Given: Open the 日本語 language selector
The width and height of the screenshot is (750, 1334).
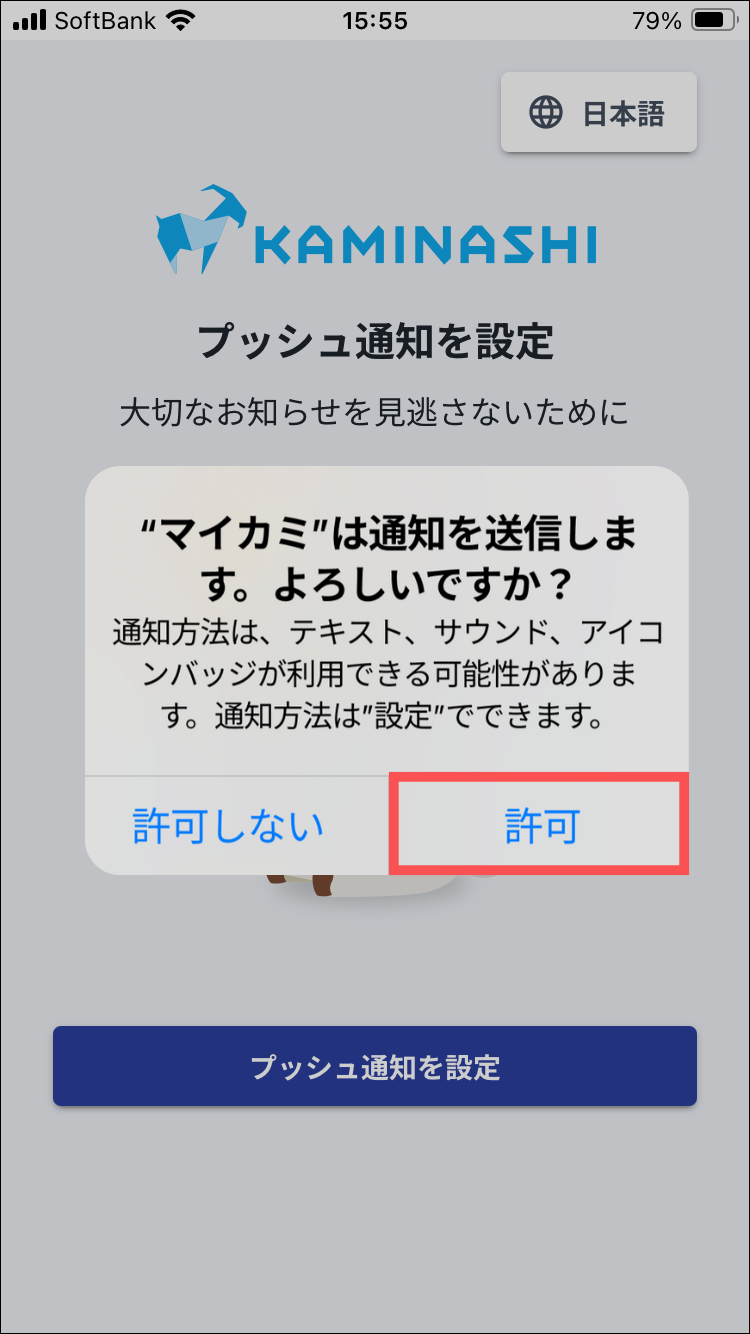Looking at the screenshot, I should click(598, 113).
